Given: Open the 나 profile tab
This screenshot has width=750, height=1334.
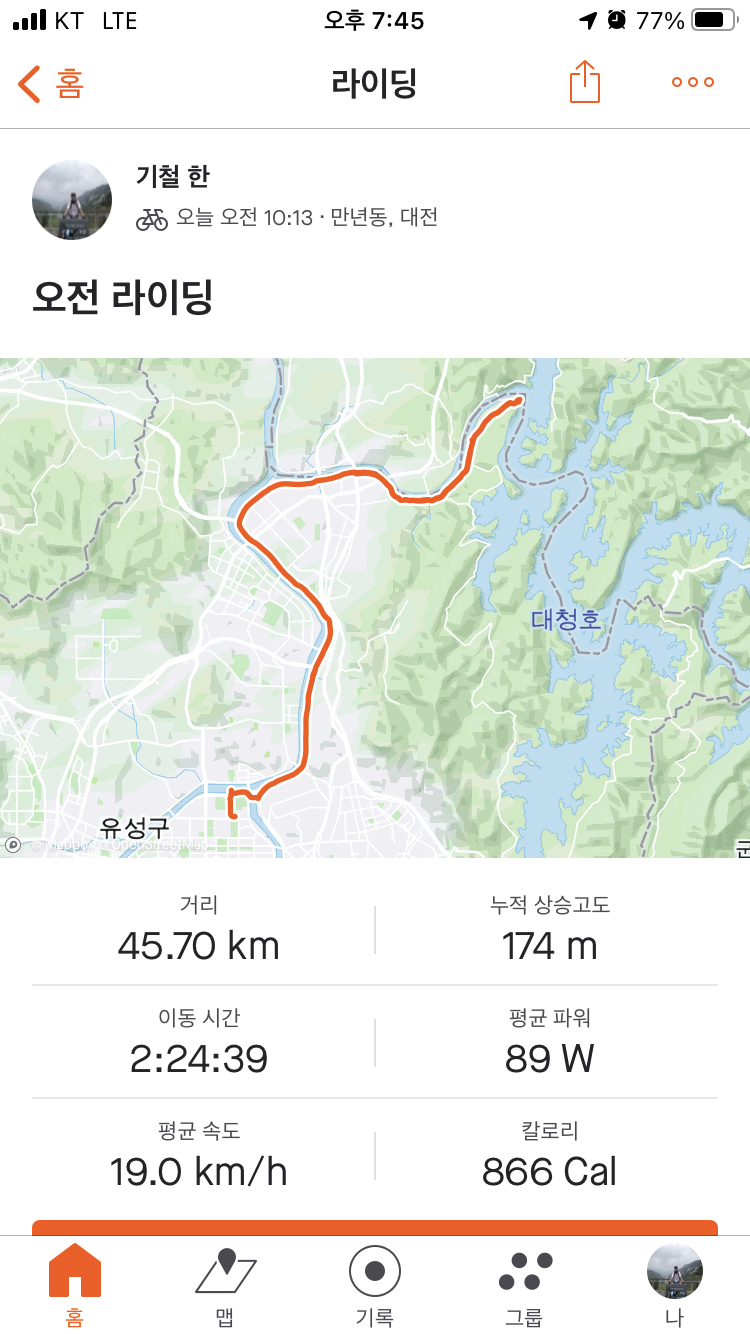Looking at the screenshot, I should click(x=674, y=1286).
